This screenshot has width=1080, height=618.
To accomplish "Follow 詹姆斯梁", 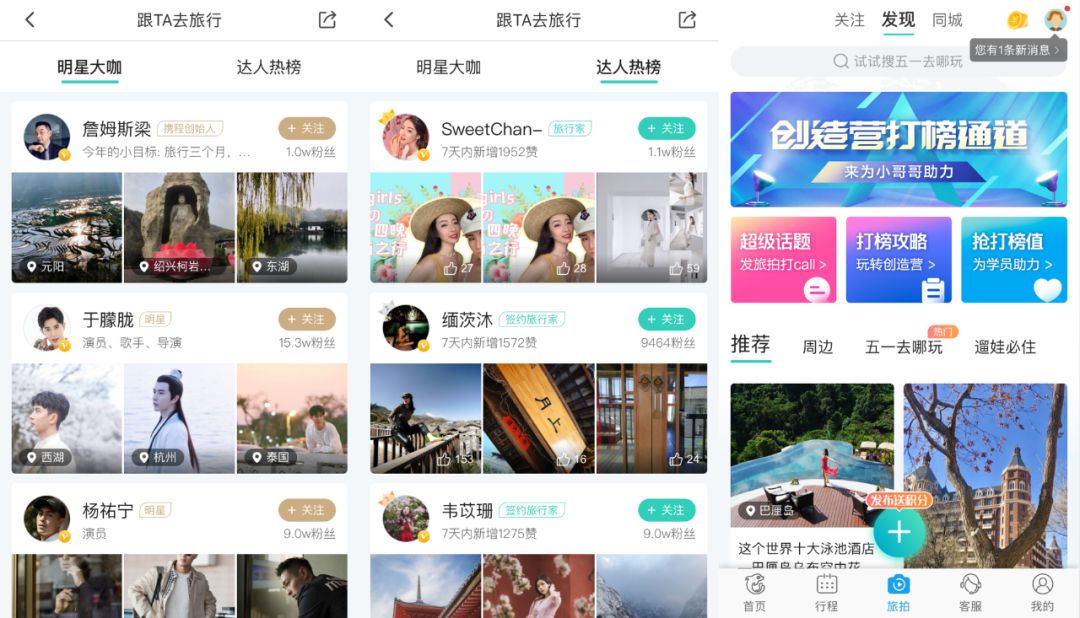I will (x=307, y=128).
